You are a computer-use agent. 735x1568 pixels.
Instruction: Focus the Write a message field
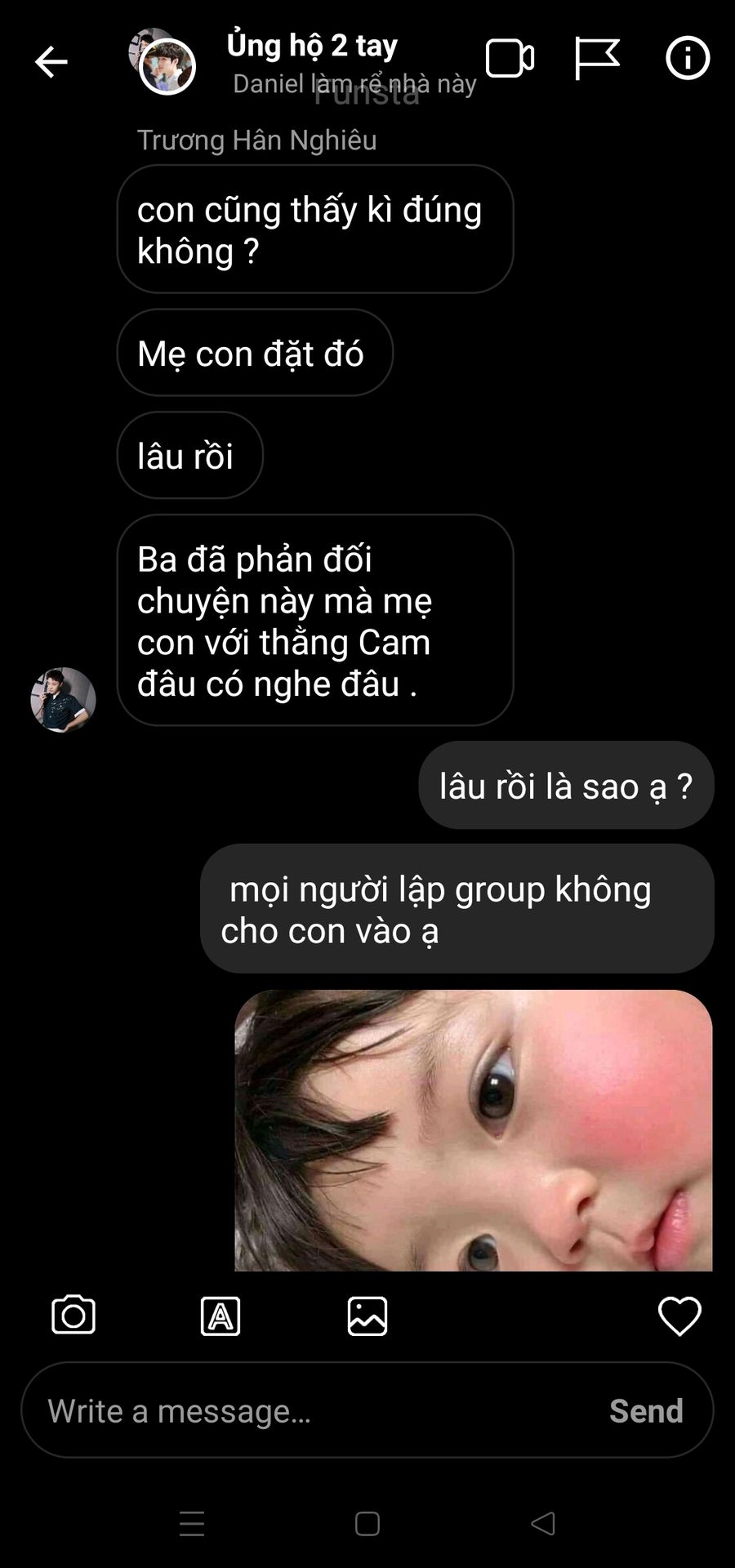[x=310, y=1410]
